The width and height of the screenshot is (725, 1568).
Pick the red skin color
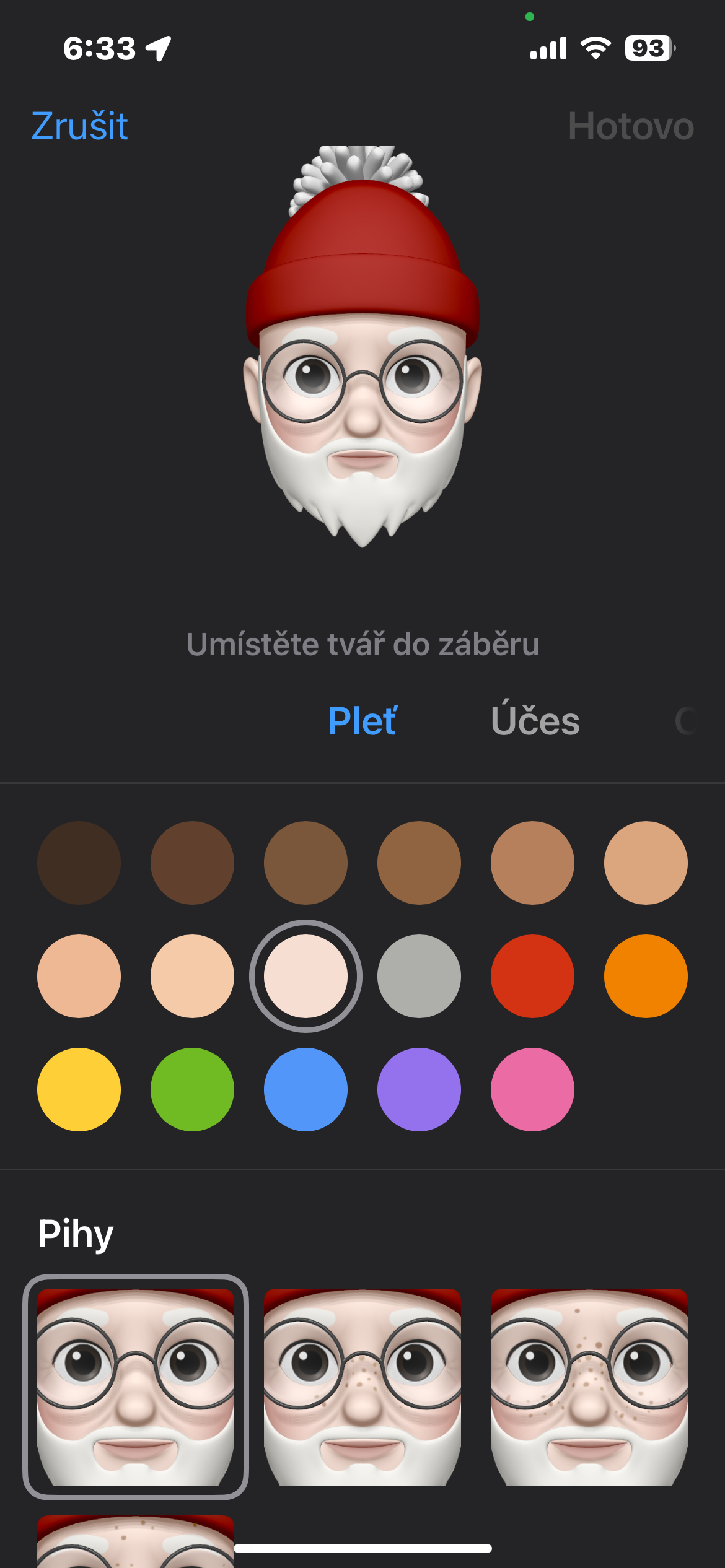[532, 976]
